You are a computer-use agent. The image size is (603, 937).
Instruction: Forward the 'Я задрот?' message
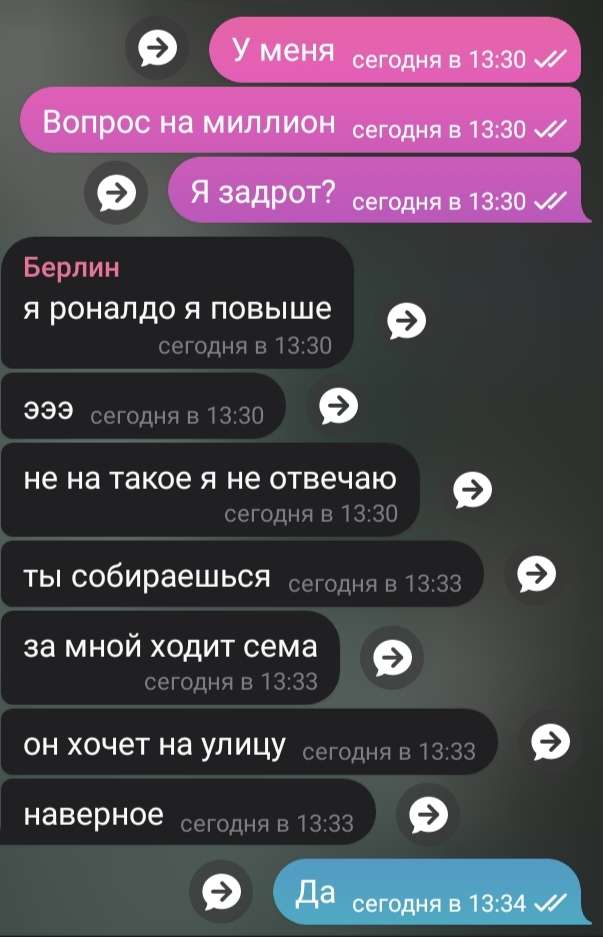point(118,192)
